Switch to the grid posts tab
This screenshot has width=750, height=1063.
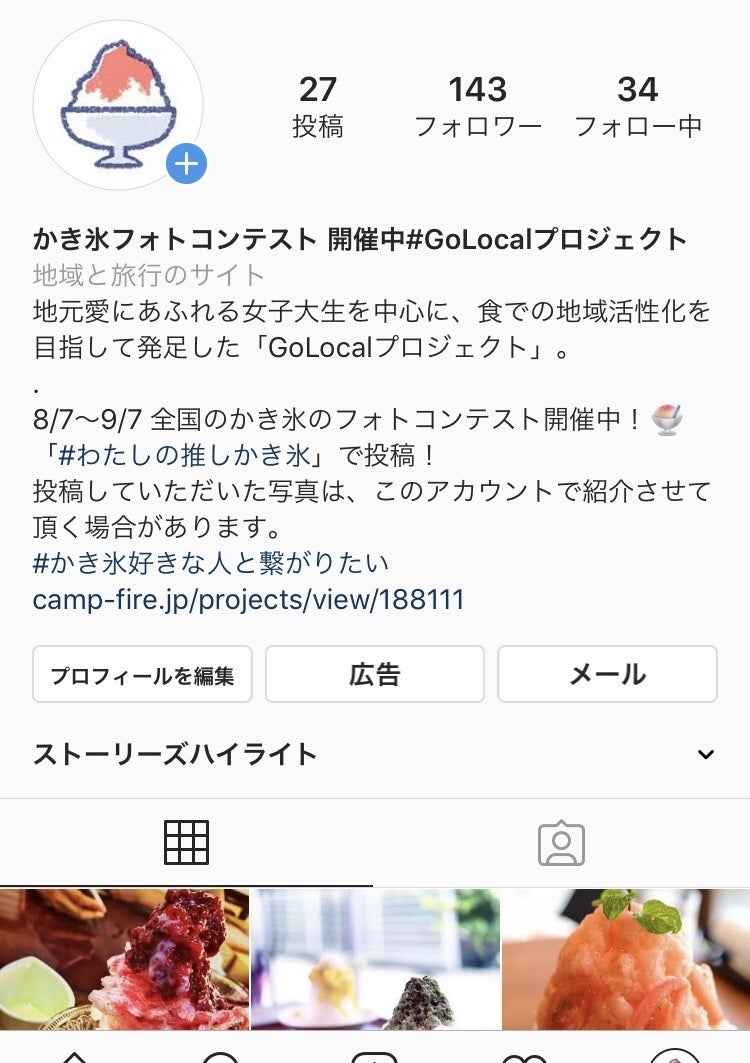click(186, 843)
